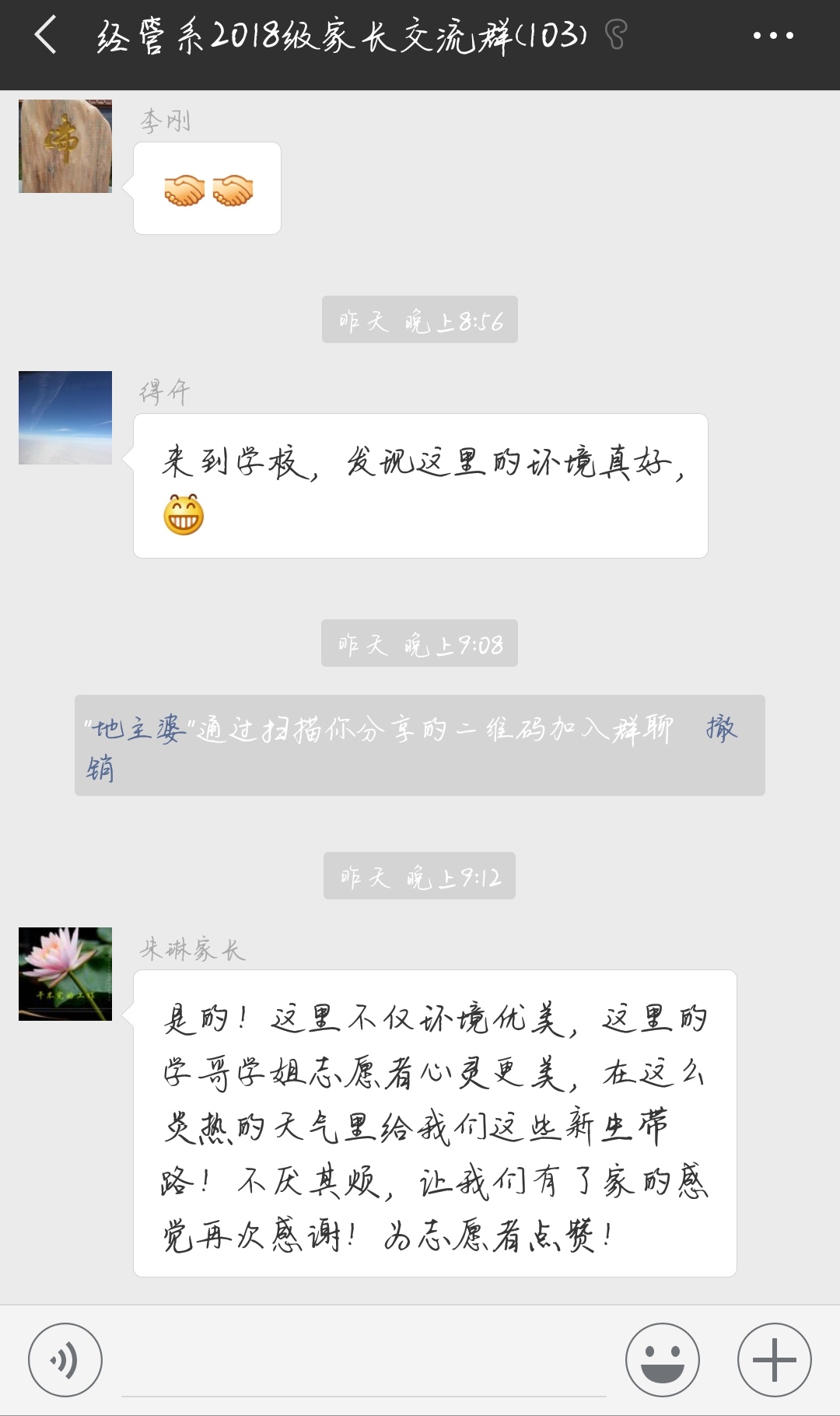Switch to voice message input

pos(65,1361)
